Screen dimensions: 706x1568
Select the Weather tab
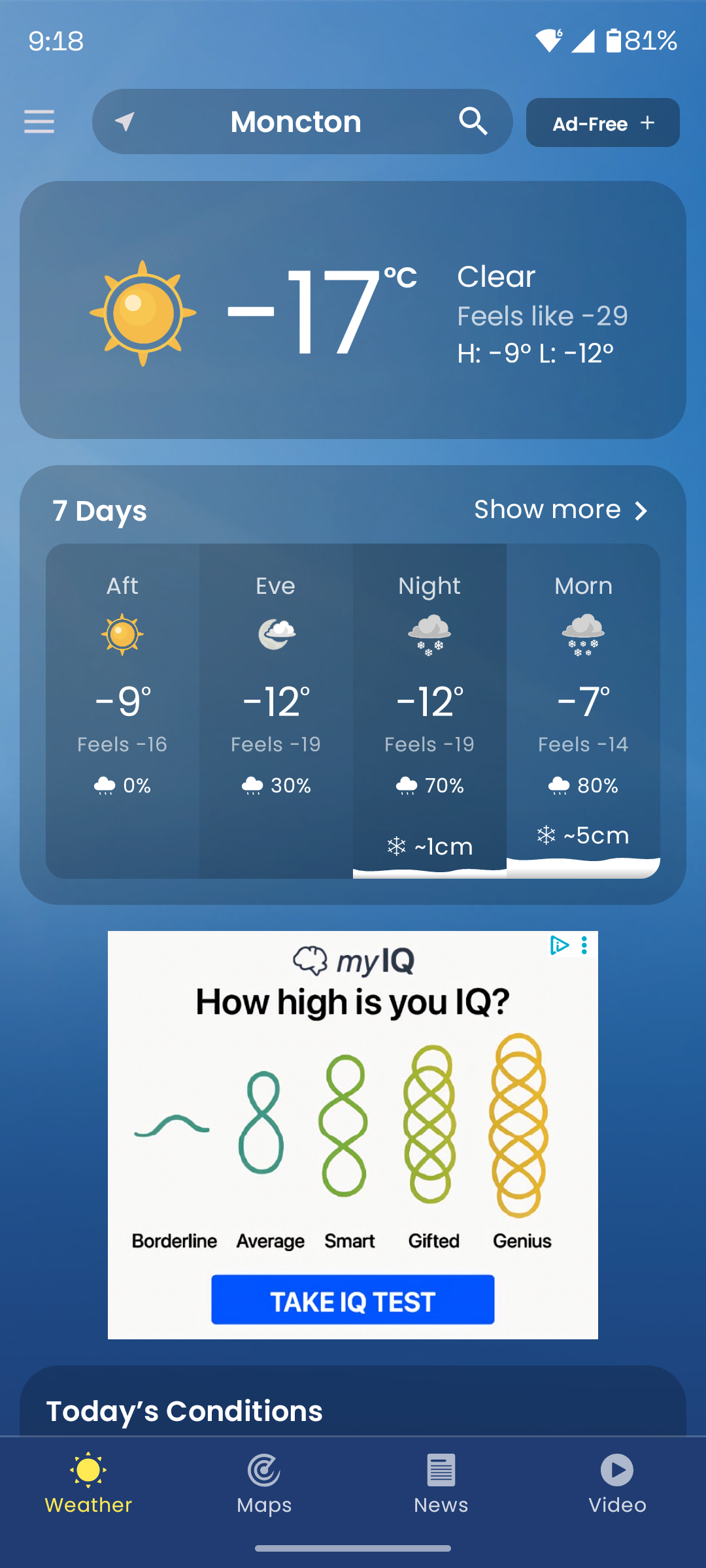(88, 1483)
